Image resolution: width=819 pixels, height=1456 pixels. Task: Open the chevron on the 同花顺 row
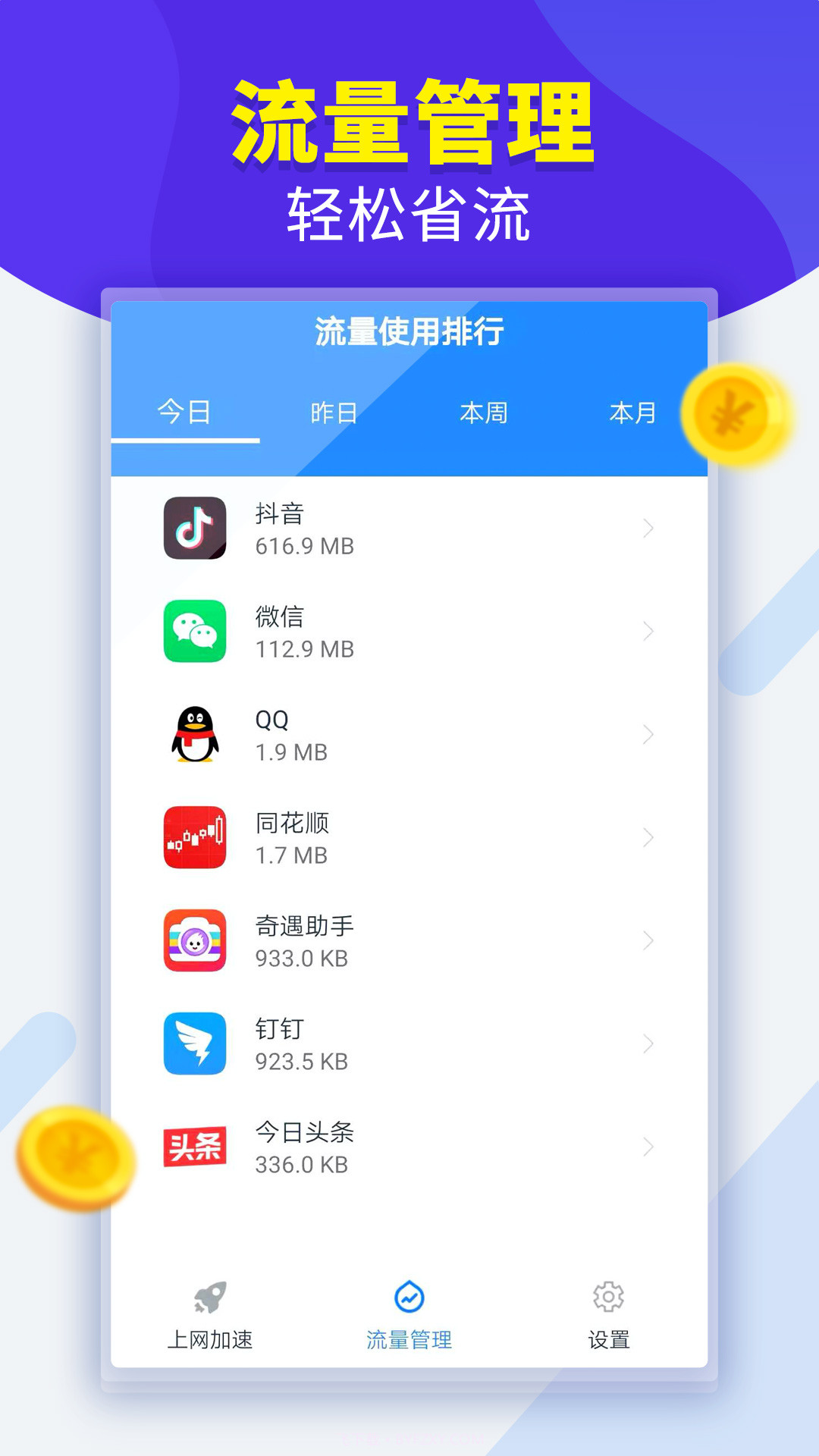click(647, 838)
